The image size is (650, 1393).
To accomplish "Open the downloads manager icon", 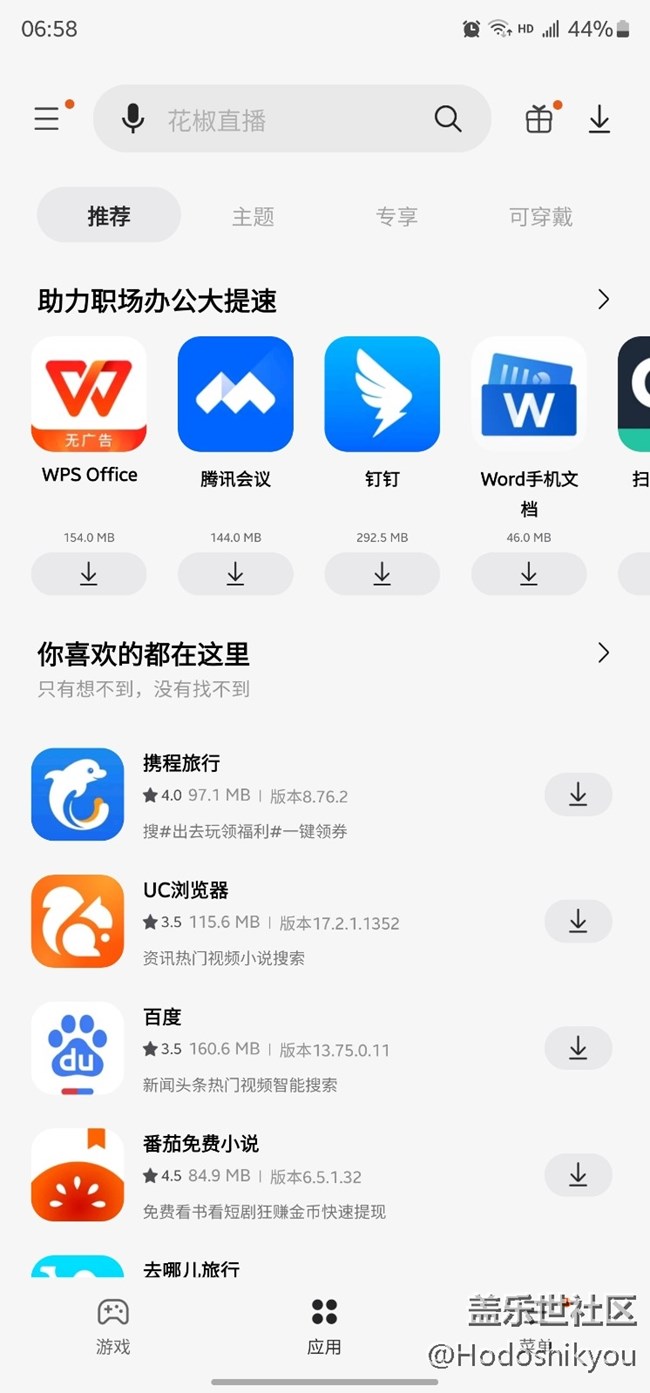I will coord(599,120).
